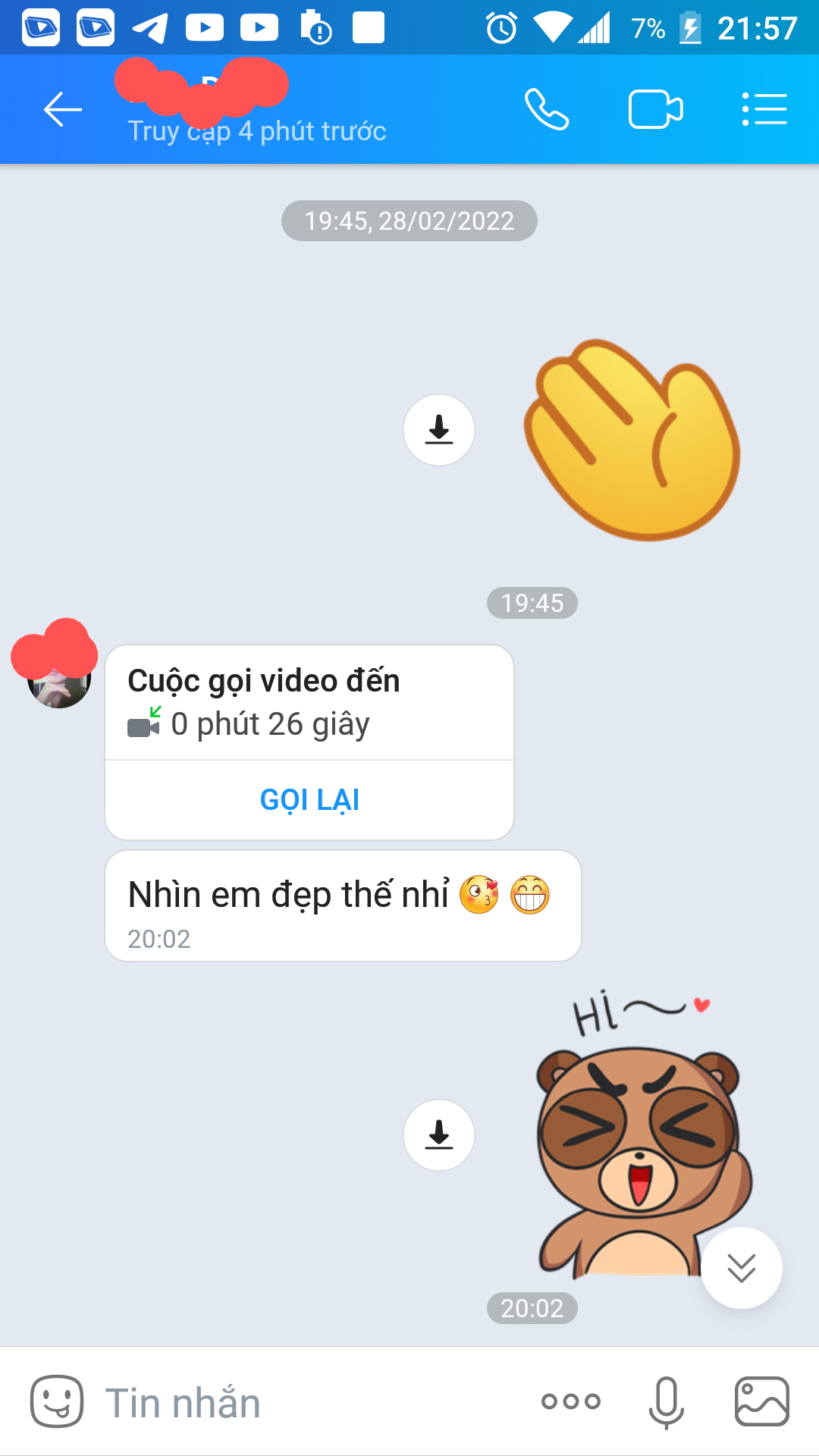Open the sticker and emoji picker
Viewport: 819px width, 1456px height.
pos(57,1401)
